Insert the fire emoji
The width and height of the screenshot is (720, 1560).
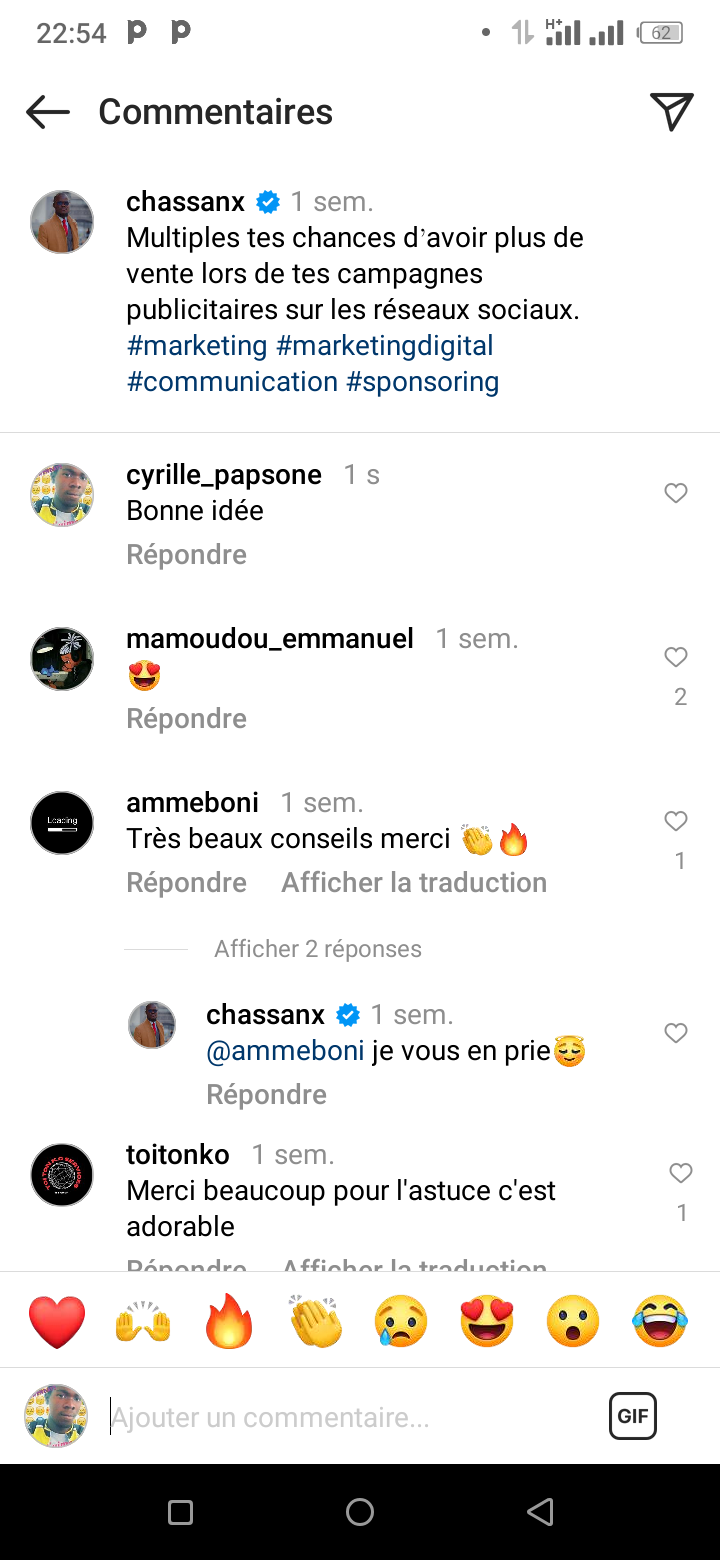(x=229, y=1321)
